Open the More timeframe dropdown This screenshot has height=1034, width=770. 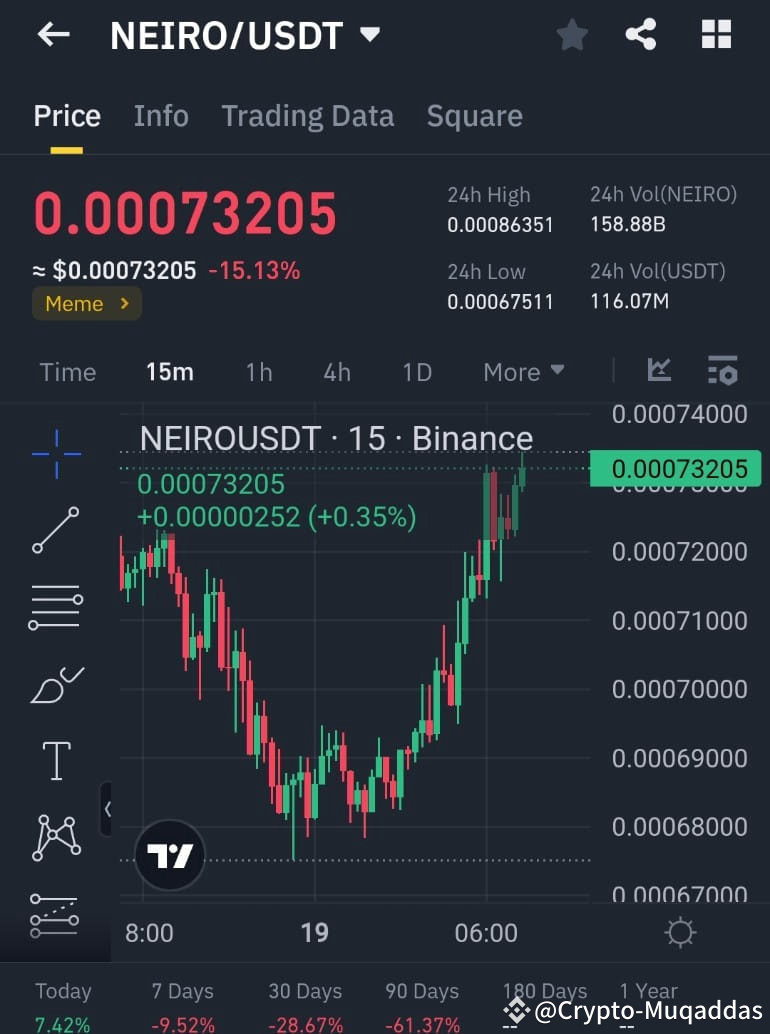point(522,371)
